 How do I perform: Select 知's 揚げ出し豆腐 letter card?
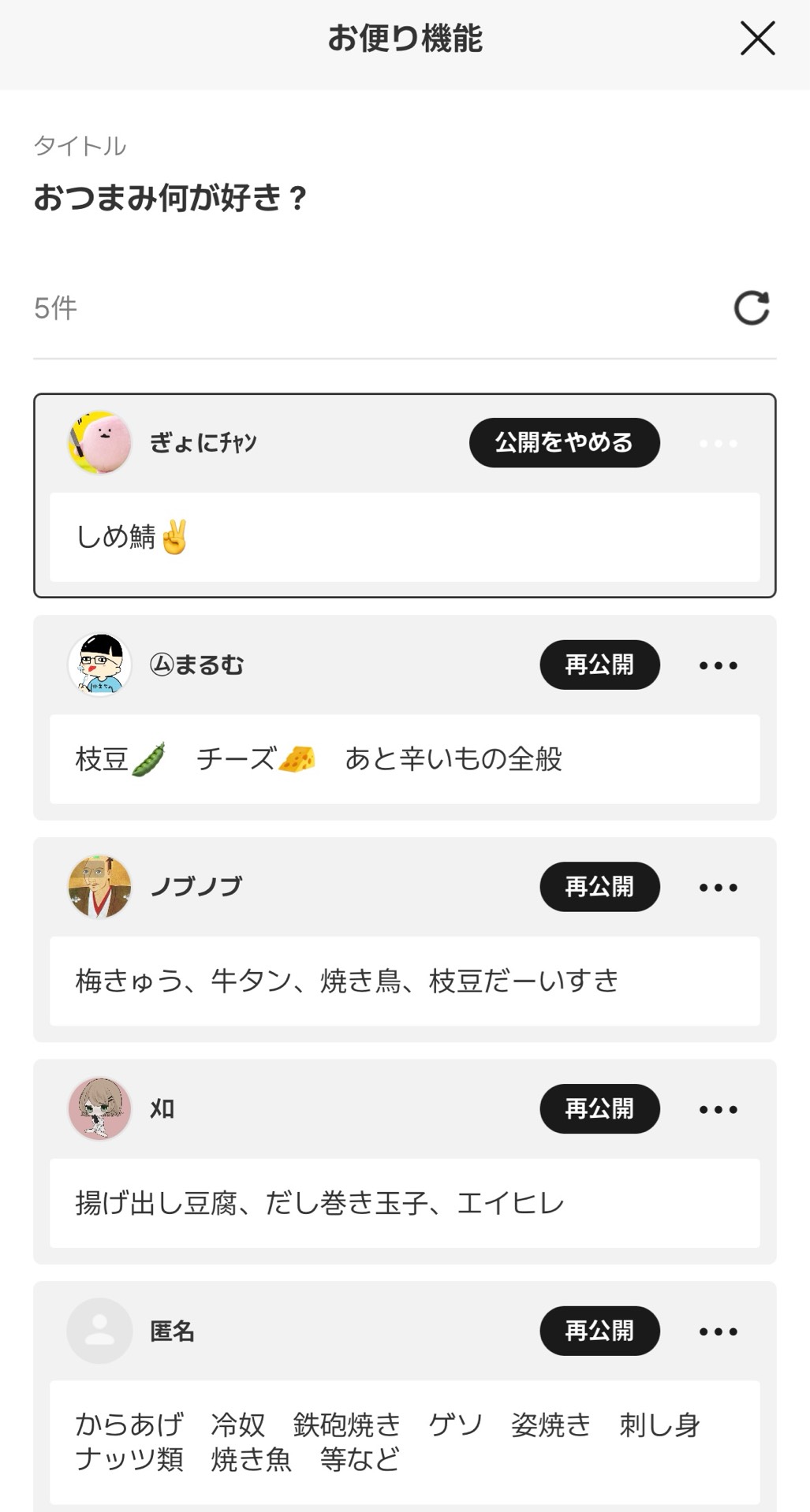(404, 1204)
